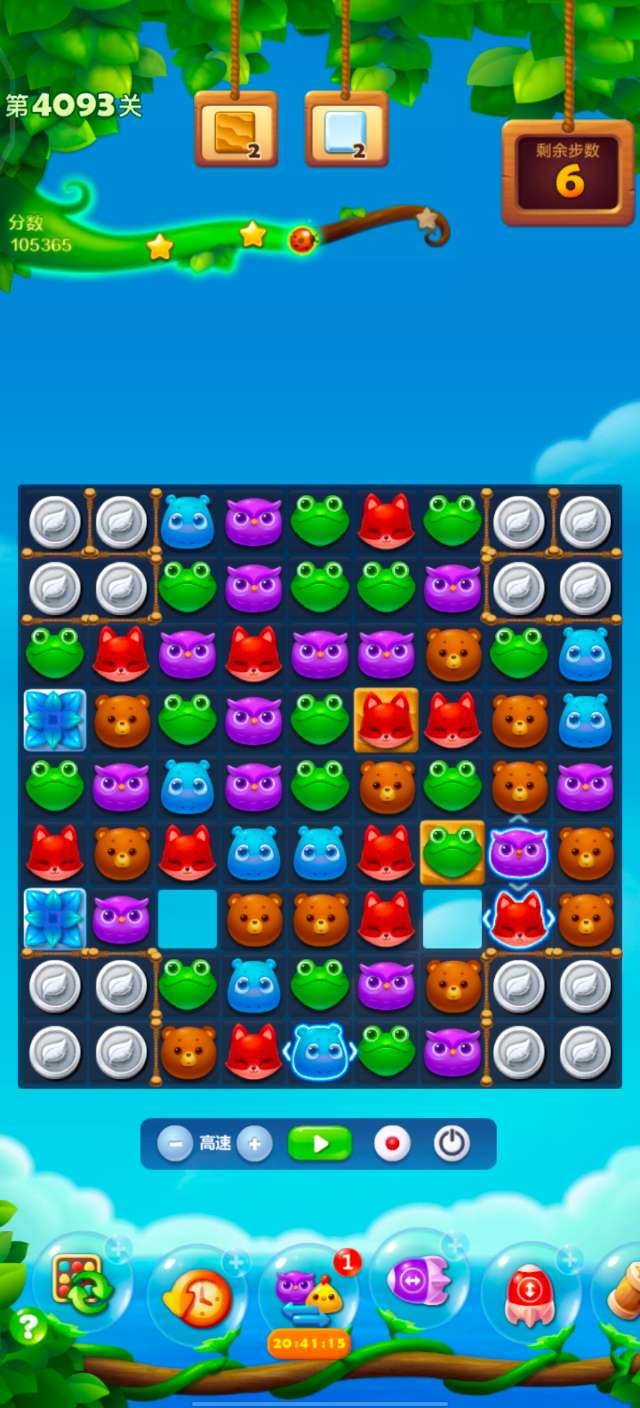The height and width of the screenshot is (1408, 640).
Task: Open the green question mark help
Action: point(28,1327)
